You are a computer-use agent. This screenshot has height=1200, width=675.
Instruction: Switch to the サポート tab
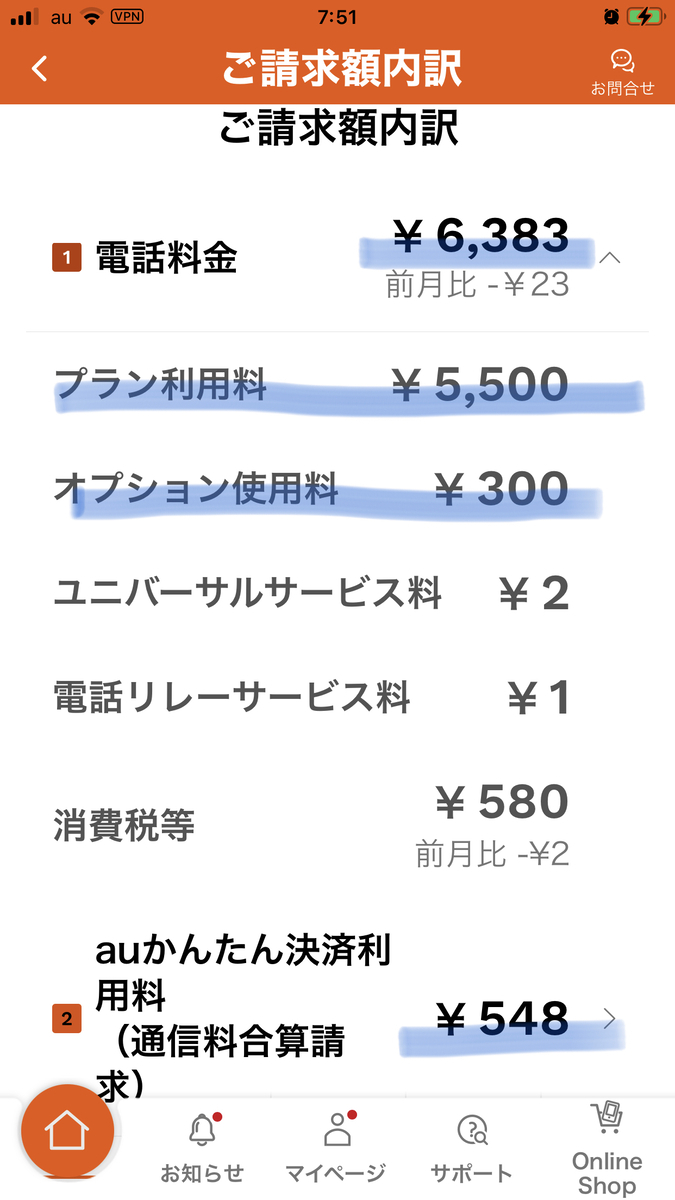coord(471,1148)
